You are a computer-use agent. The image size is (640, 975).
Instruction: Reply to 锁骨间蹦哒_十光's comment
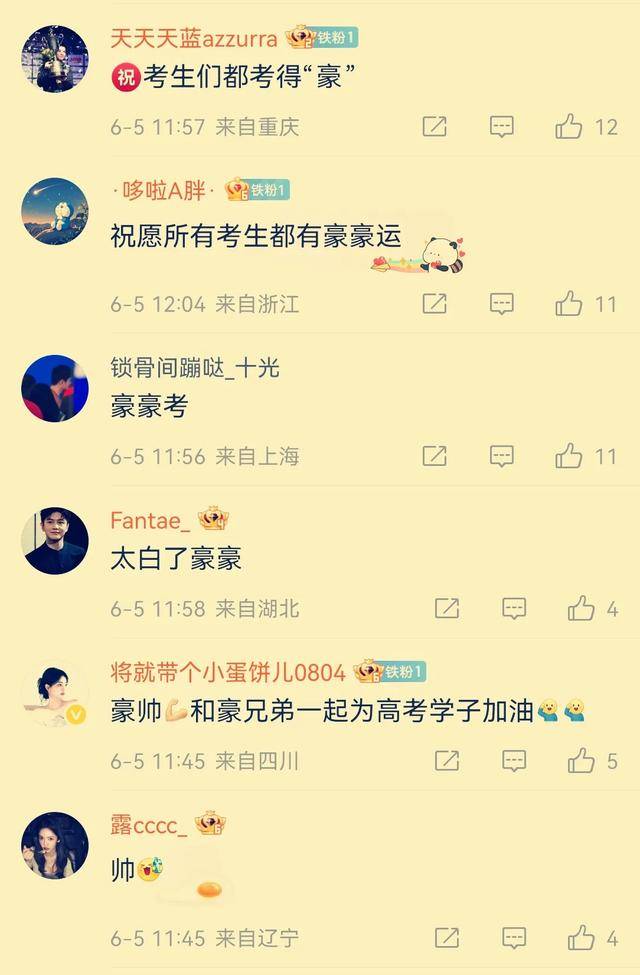(x=502, y=457)
